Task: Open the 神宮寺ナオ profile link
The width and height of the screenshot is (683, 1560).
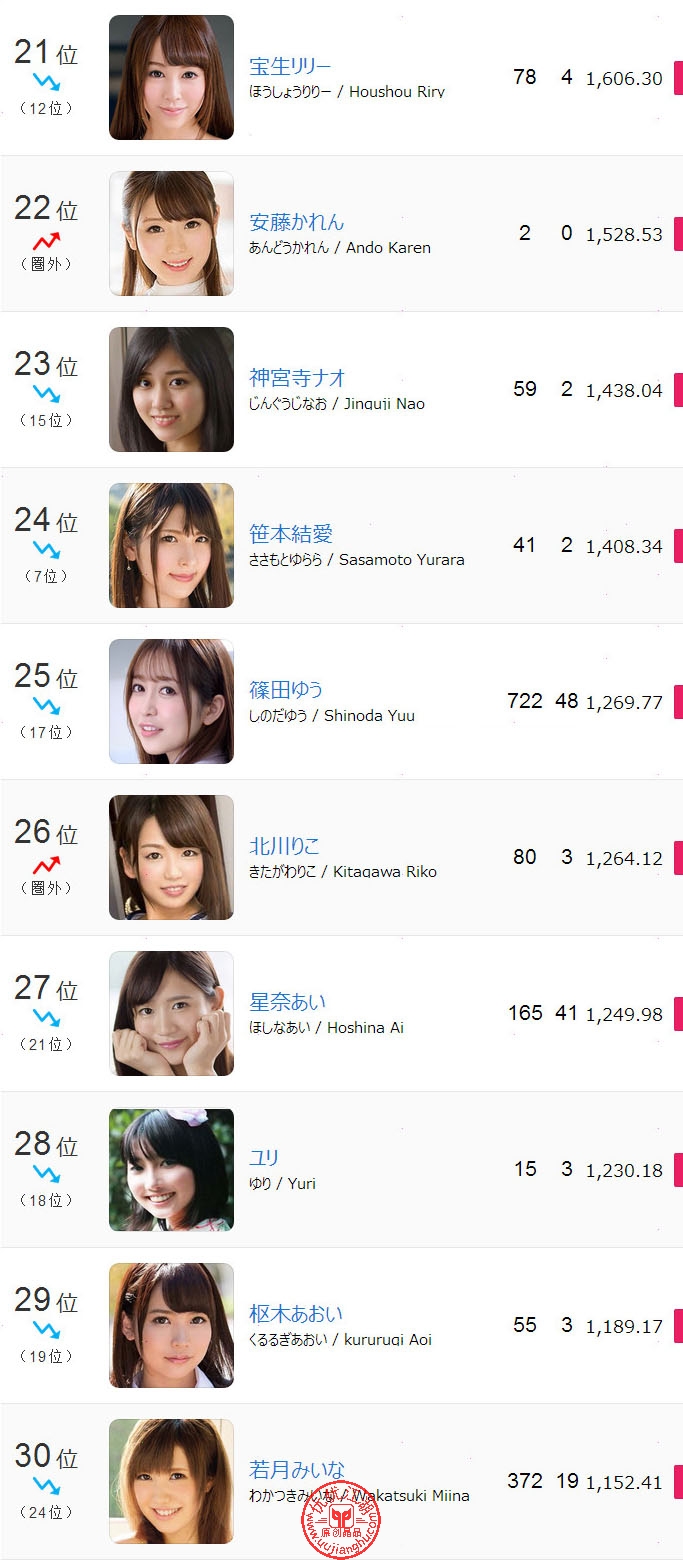Action: click(297, 378)
